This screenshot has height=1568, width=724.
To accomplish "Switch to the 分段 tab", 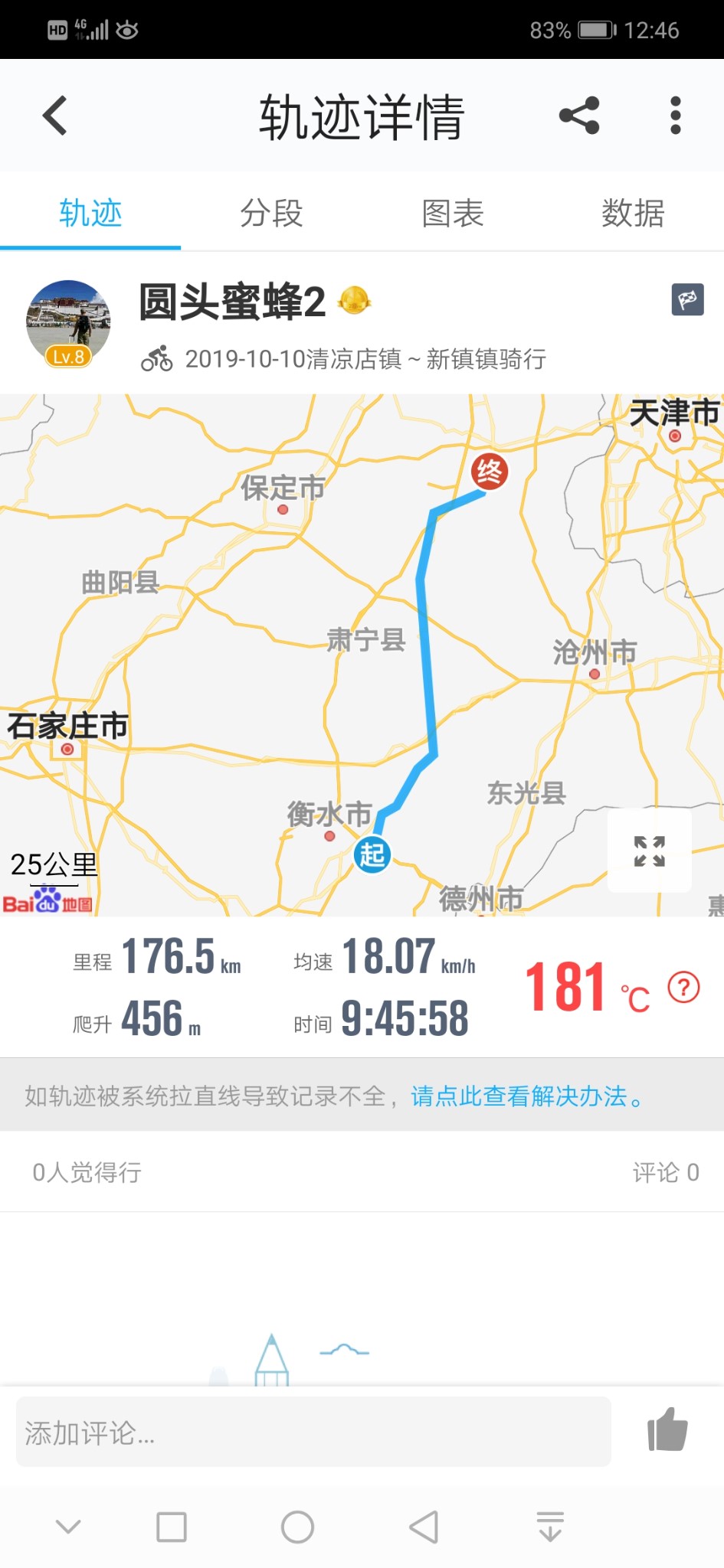I will (x=271, y=214).
